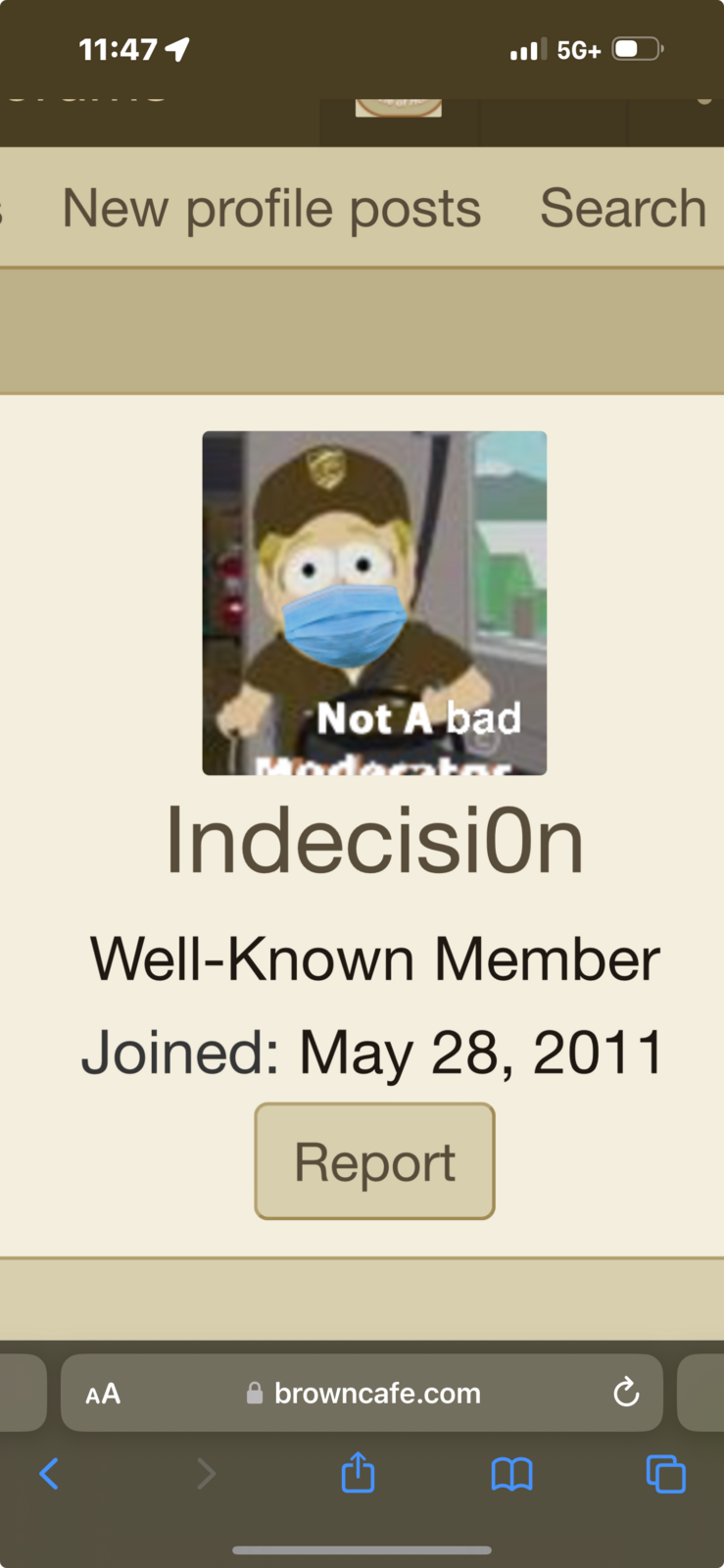
Task: Report this member
Action: pos(374,1161)
